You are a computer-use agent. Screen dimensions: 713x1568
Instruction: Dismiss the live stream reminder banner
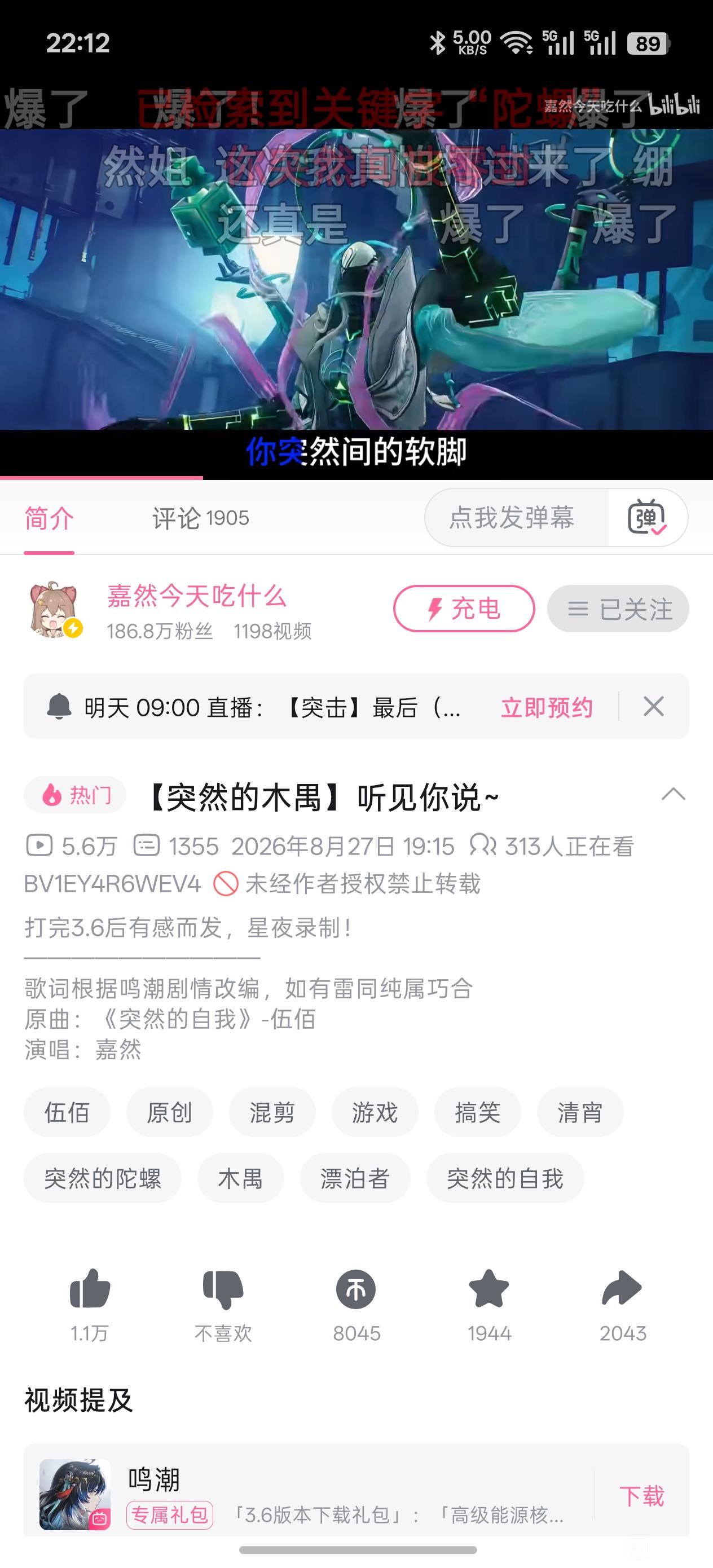coord(653,707)
